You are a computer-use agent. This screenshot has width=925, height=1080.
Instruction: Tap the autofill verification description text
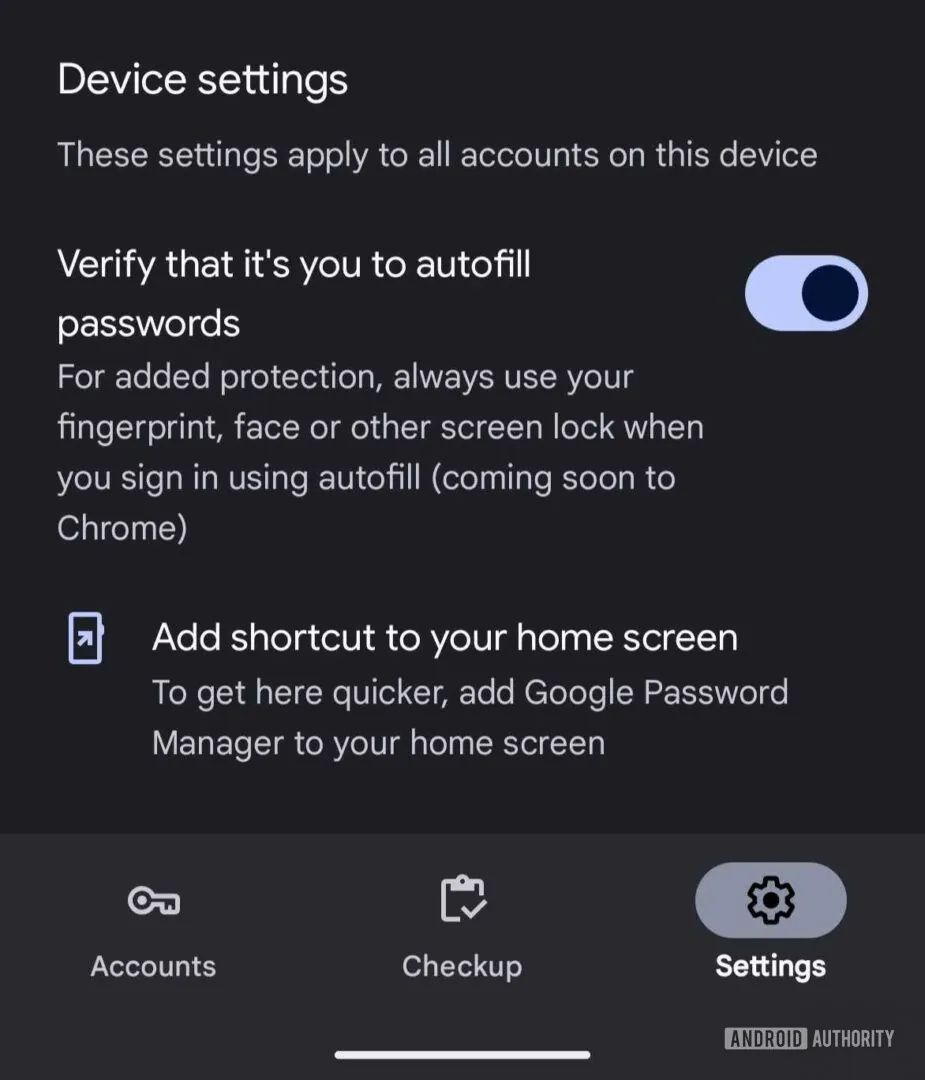point(380,450)
